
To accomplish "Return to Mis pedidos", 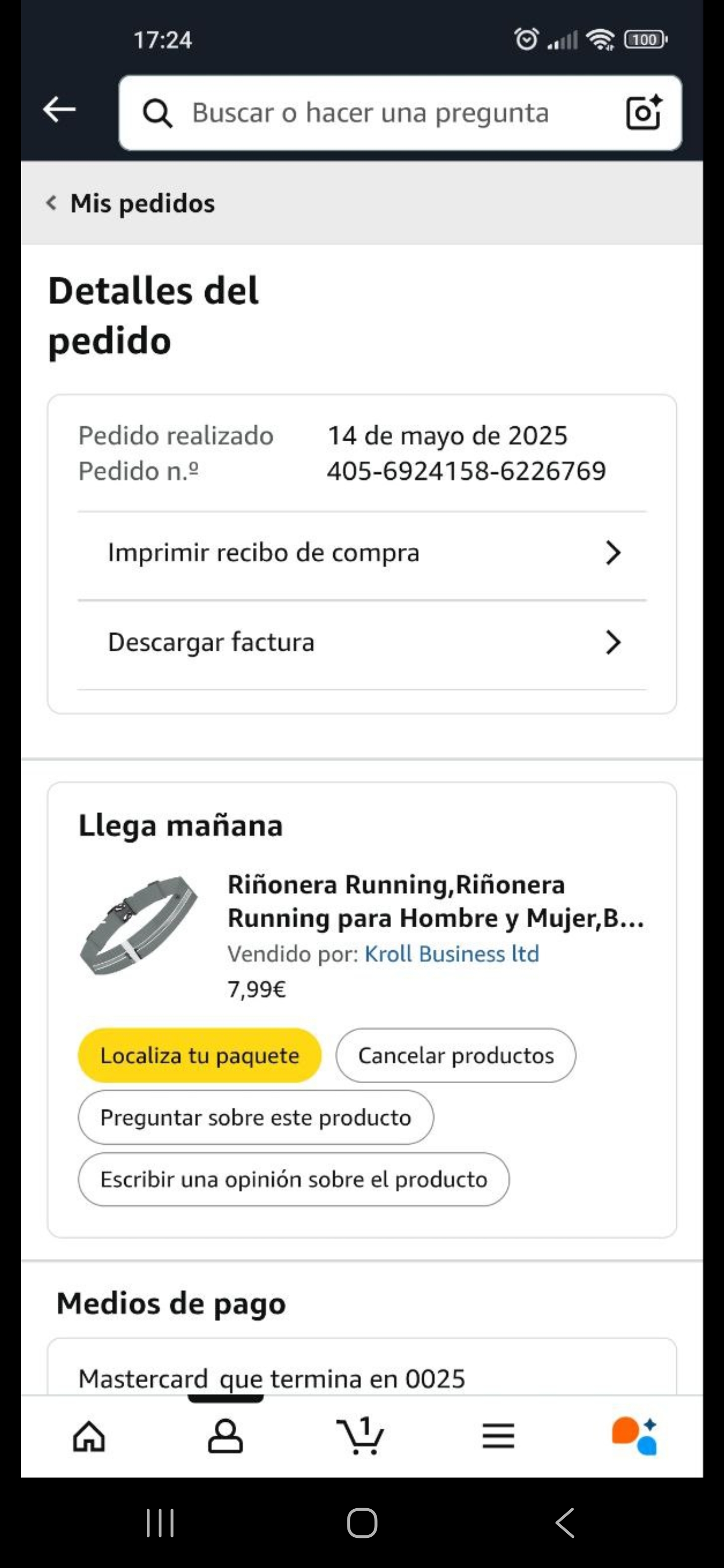I will (131, 204).
